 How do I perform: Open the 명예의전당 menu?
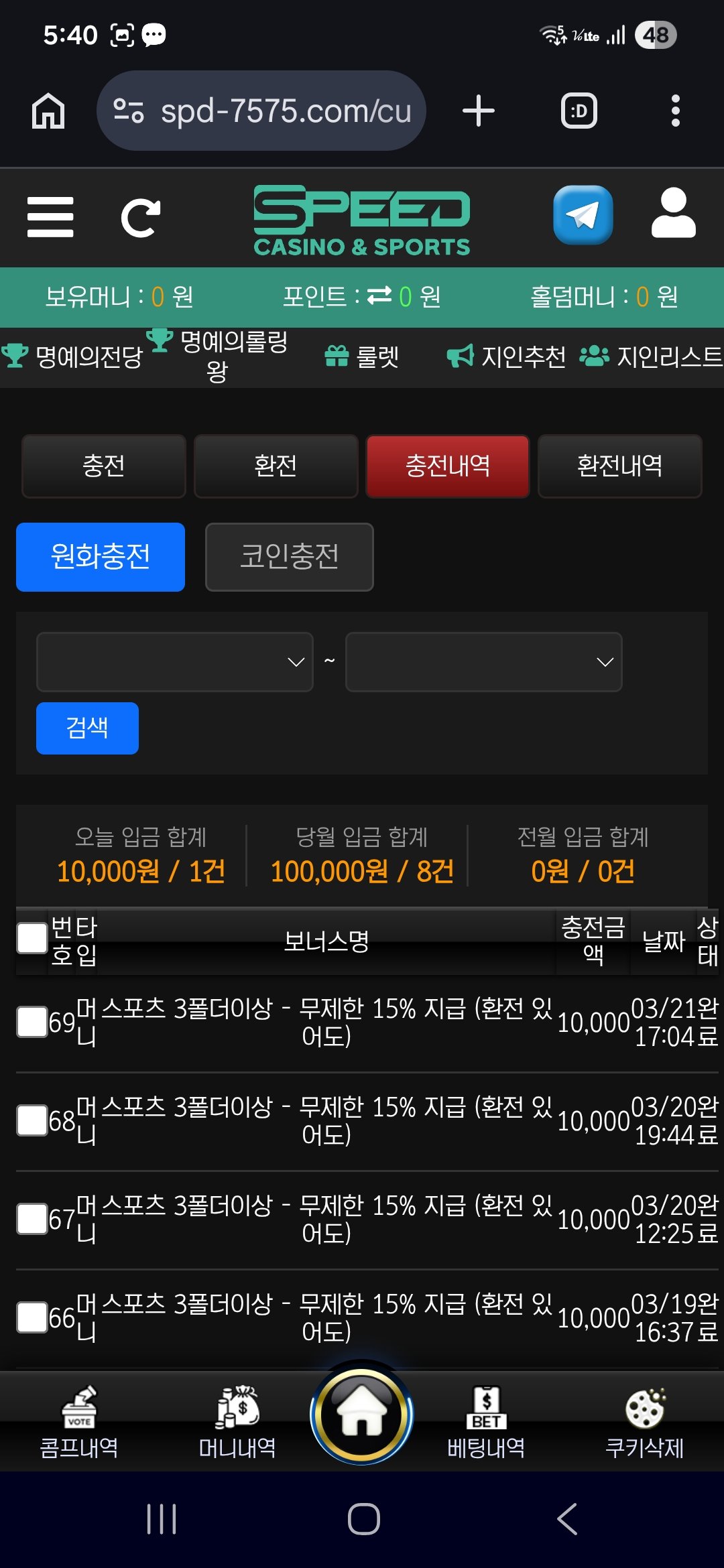tap(74, 356)
